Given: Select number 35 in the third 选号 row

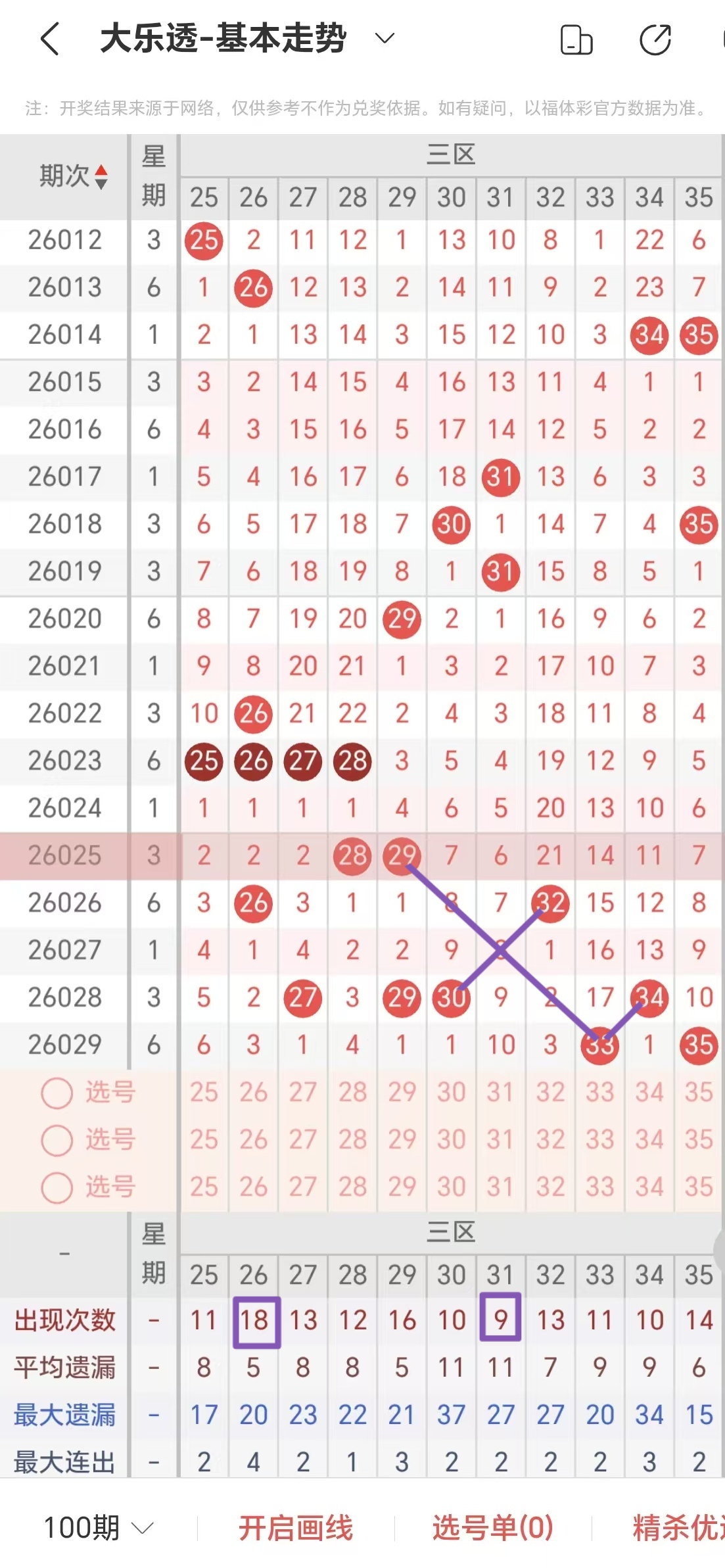Looking at the screenshot, I should coord(698,1187).
